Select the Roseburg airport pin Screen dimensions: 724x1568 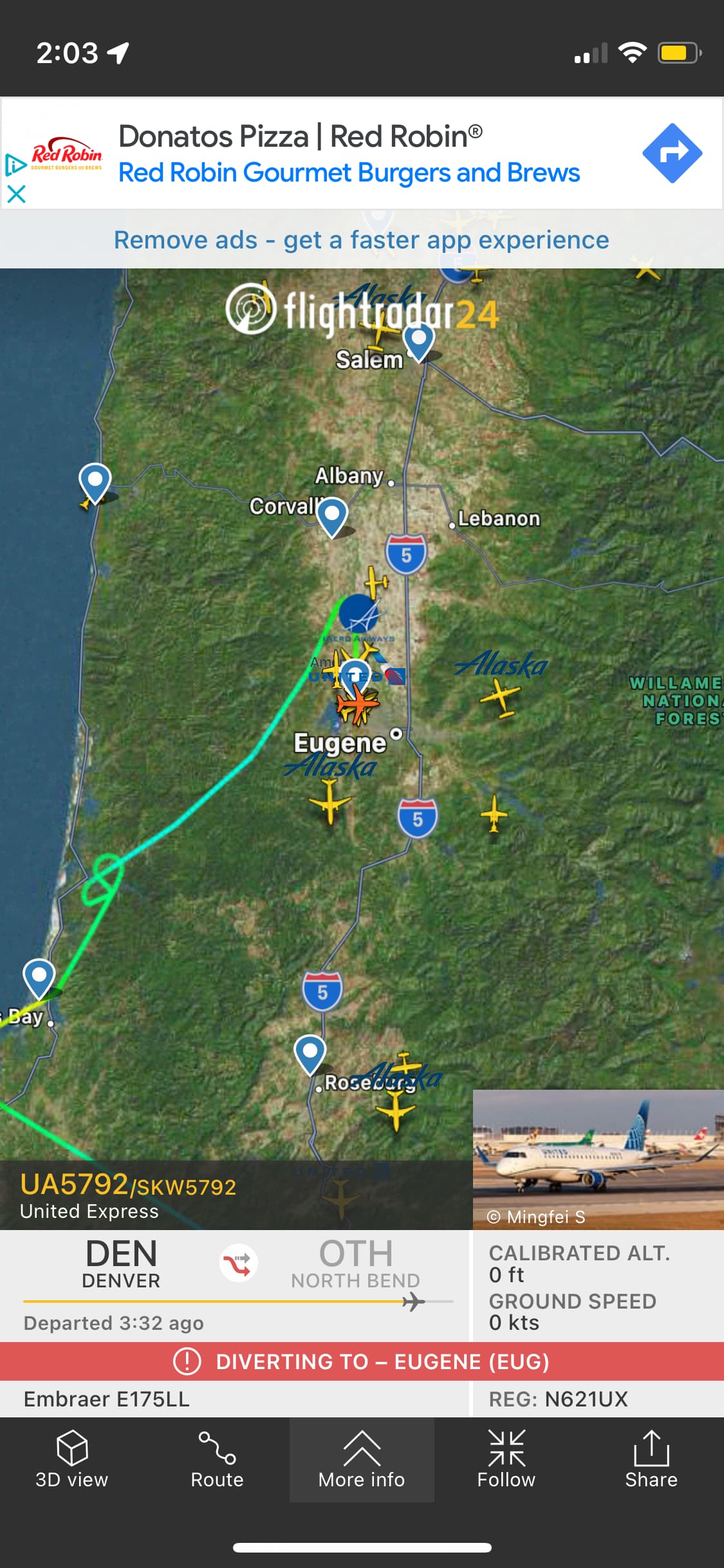[x=310, y=1053]
